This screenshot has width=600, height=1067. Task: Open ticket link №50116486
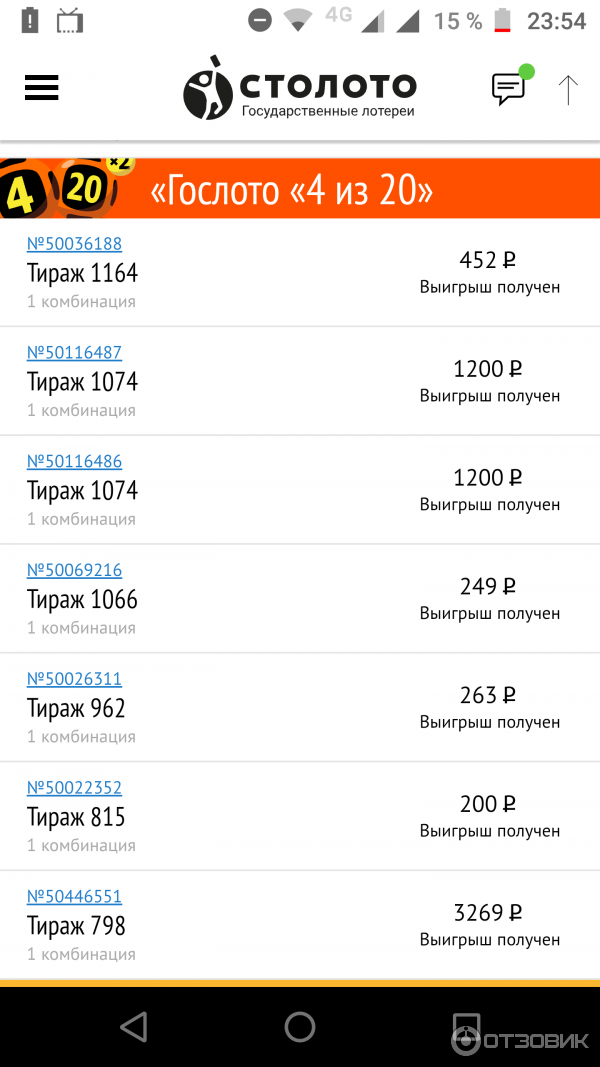click(x=74, y=461)
